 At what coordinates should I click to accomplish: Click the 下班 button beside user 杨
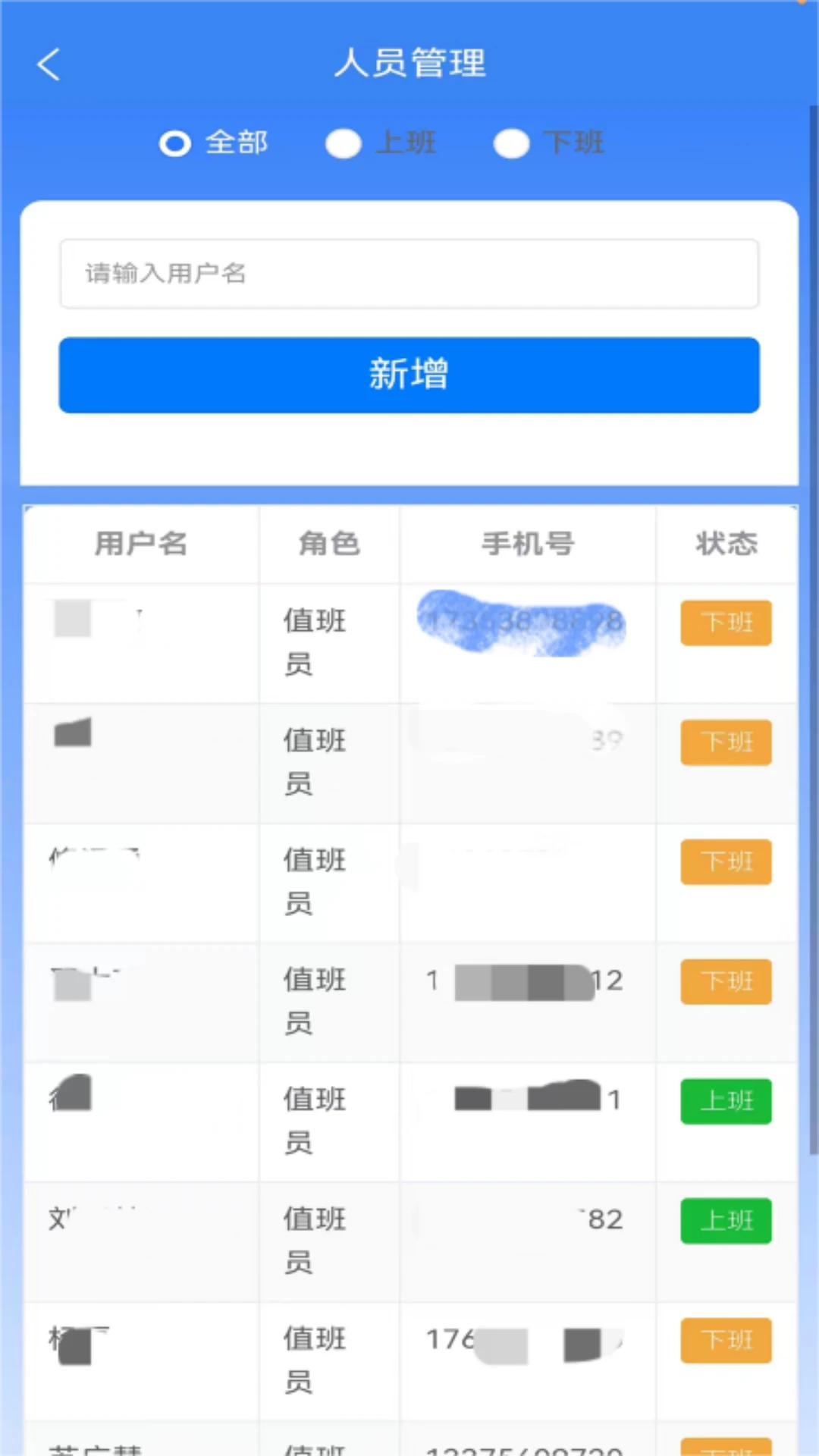pos(725,1340)
